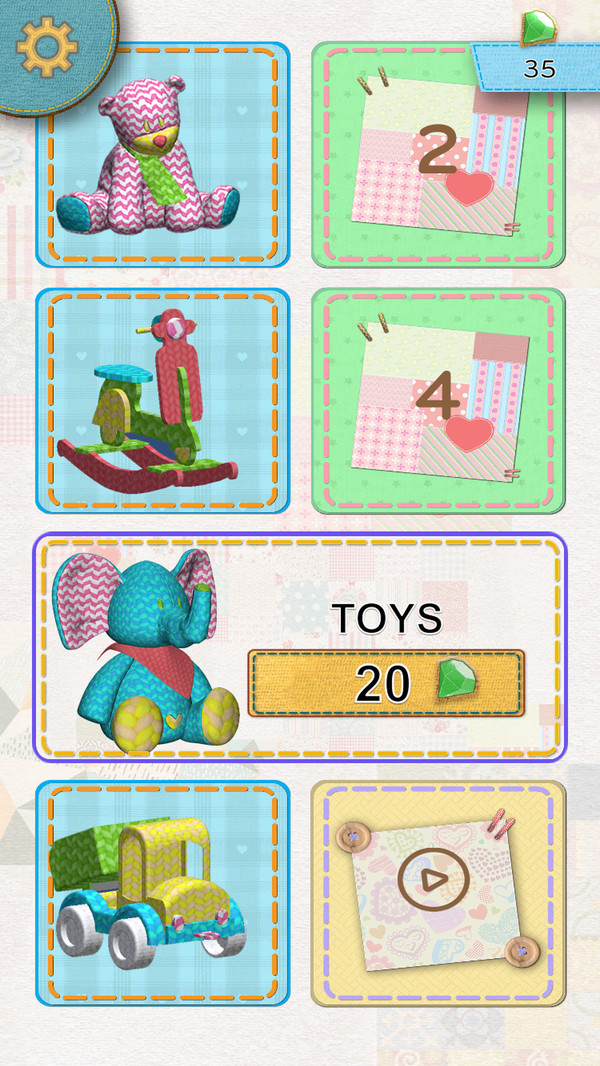Select the pink teddy bear toy
The image size is (600, 1066).
pyautogui.click(x=162, y=155)
